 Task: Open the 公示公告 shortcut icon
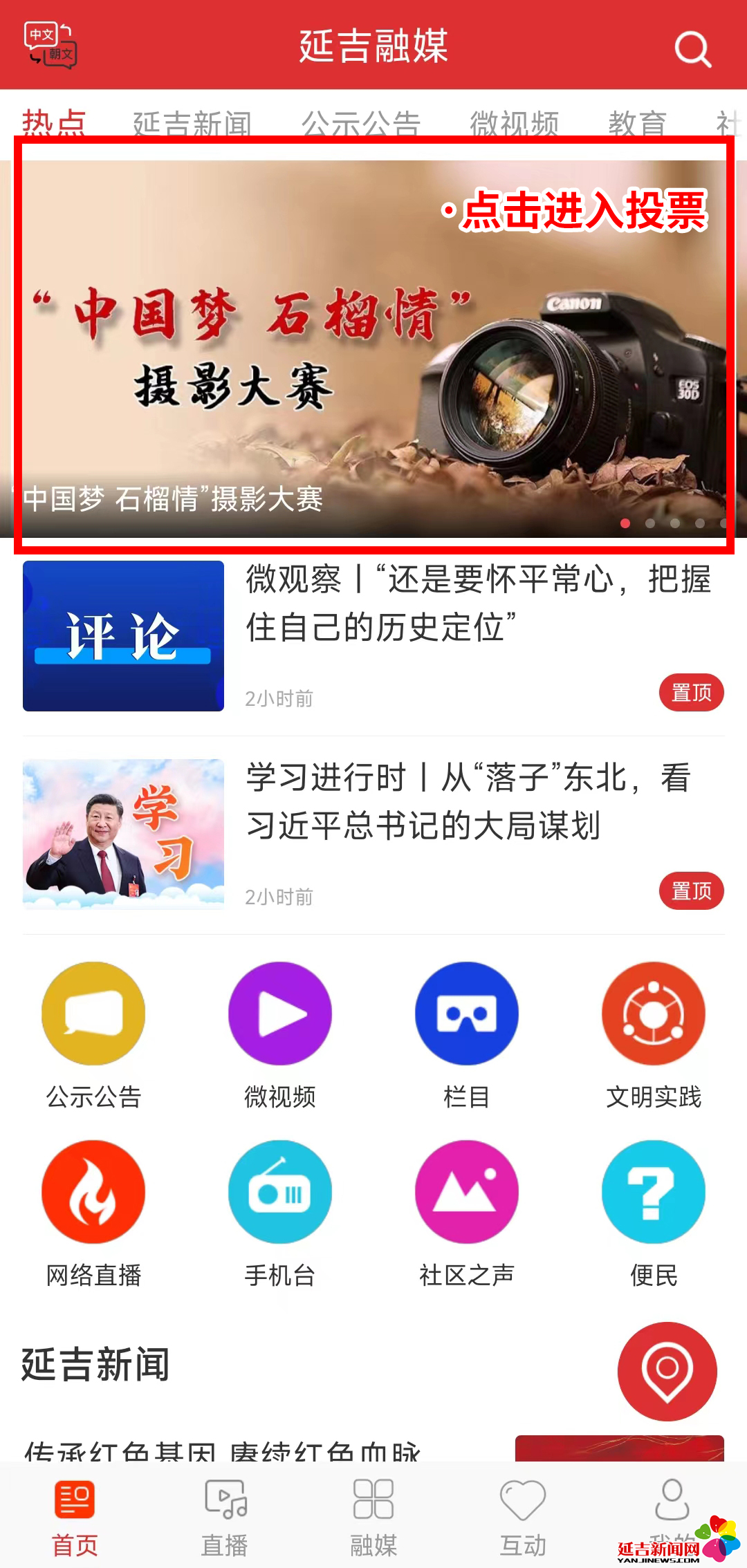coord(93,1014)
